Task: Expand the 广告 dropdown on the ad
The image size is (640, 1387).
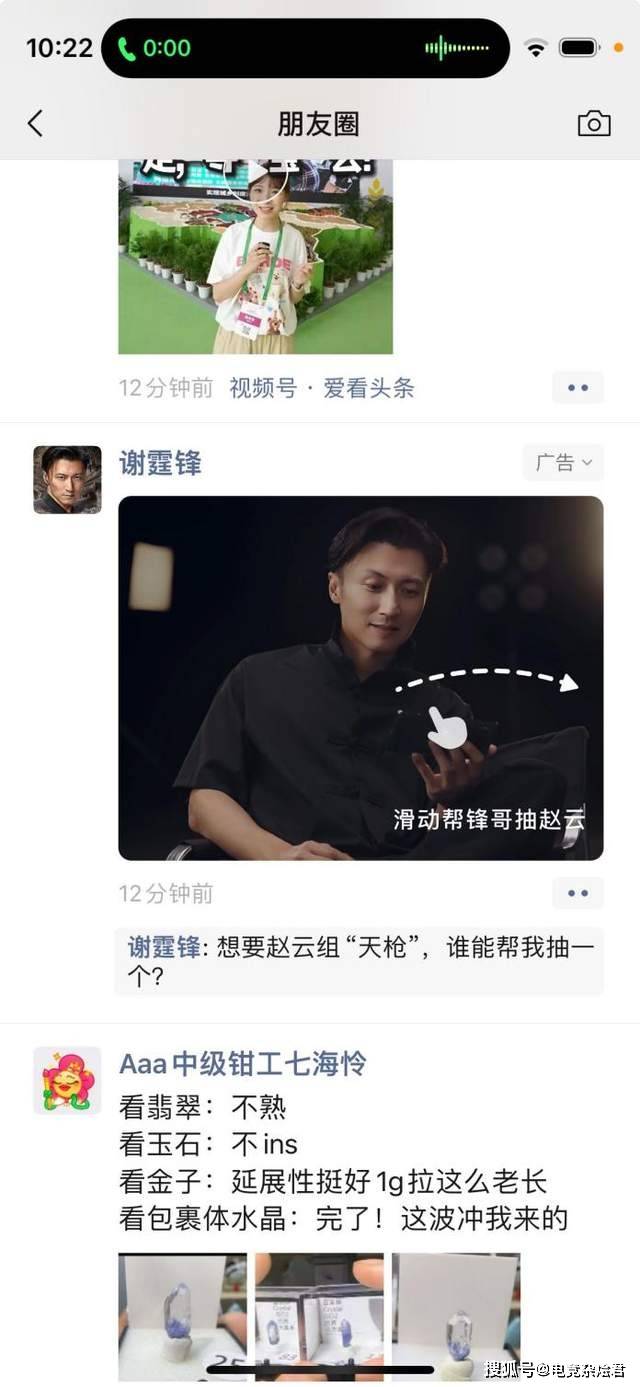Action: [x=563, y=462]
